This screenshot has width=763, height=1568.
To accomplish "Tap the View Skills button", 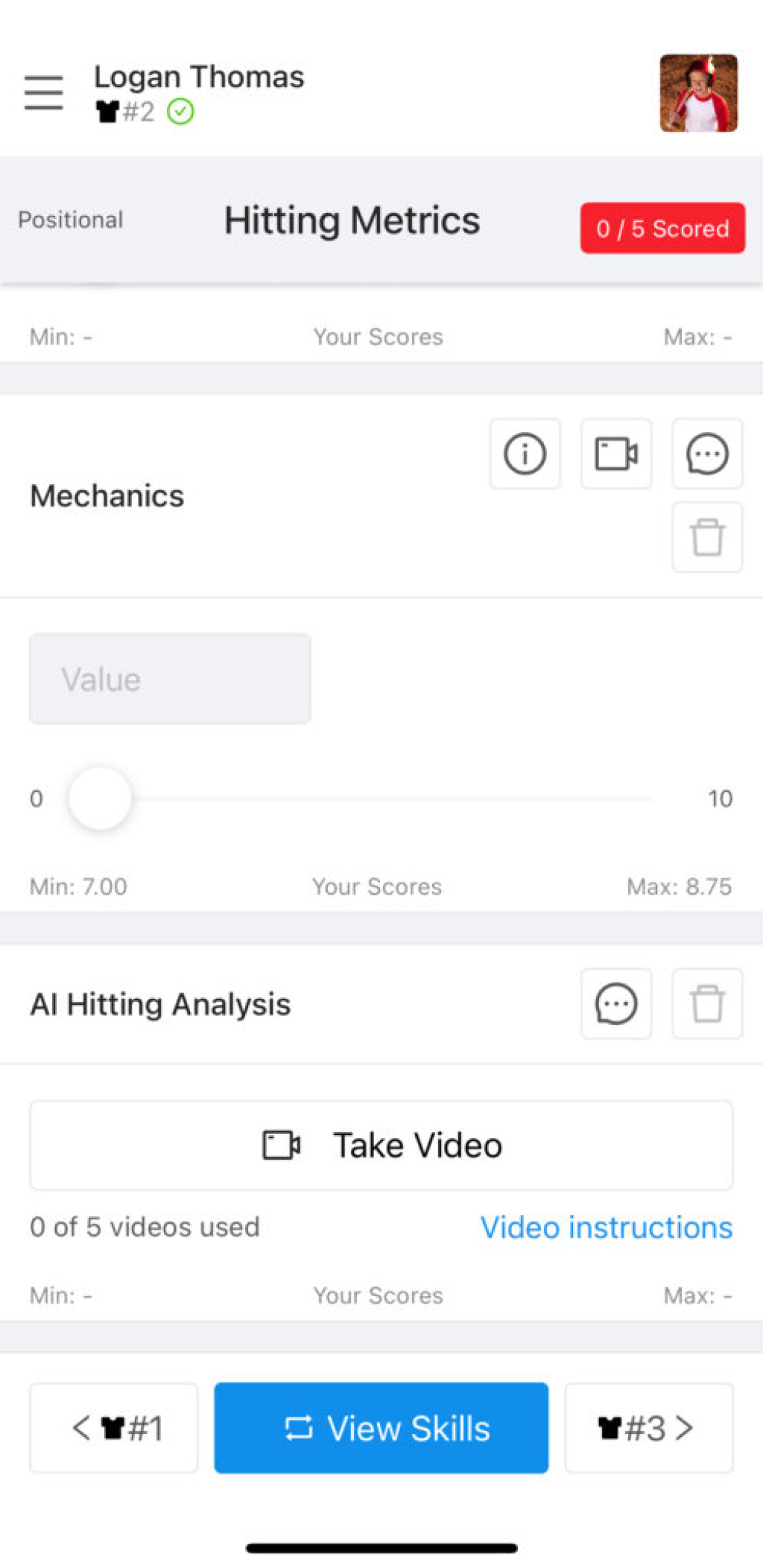I will click(381, 1427).
